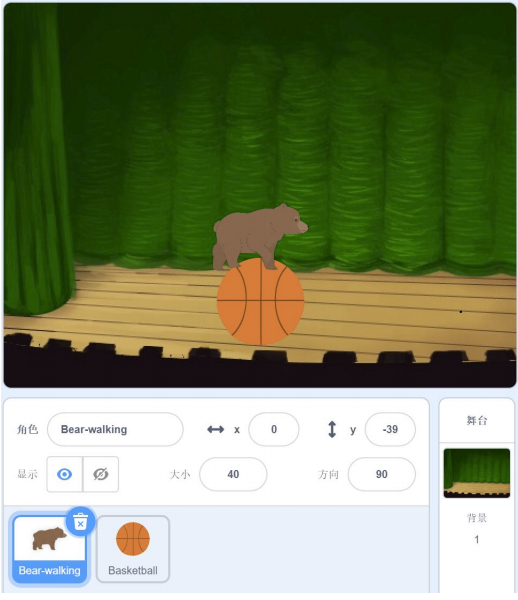Select the show sprite eye button
The height and width of the screenshot is (600, 518).
[64, 474]
